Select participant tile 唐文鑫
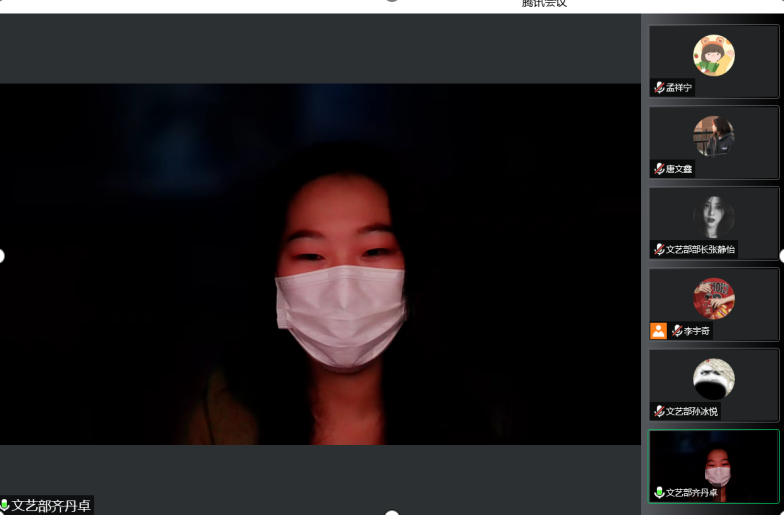 713,141
